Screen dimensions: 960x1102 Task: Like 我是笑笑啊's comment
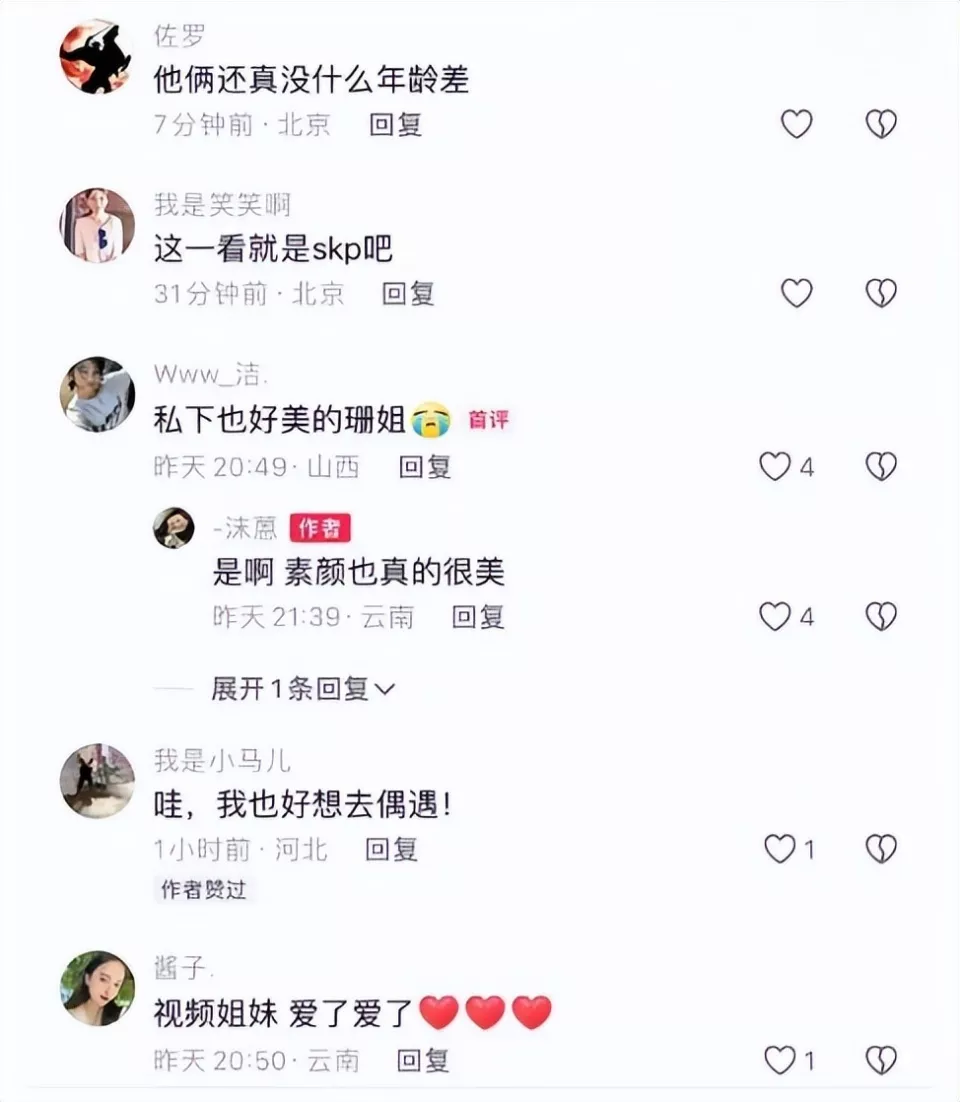click(x=796, y=293)
